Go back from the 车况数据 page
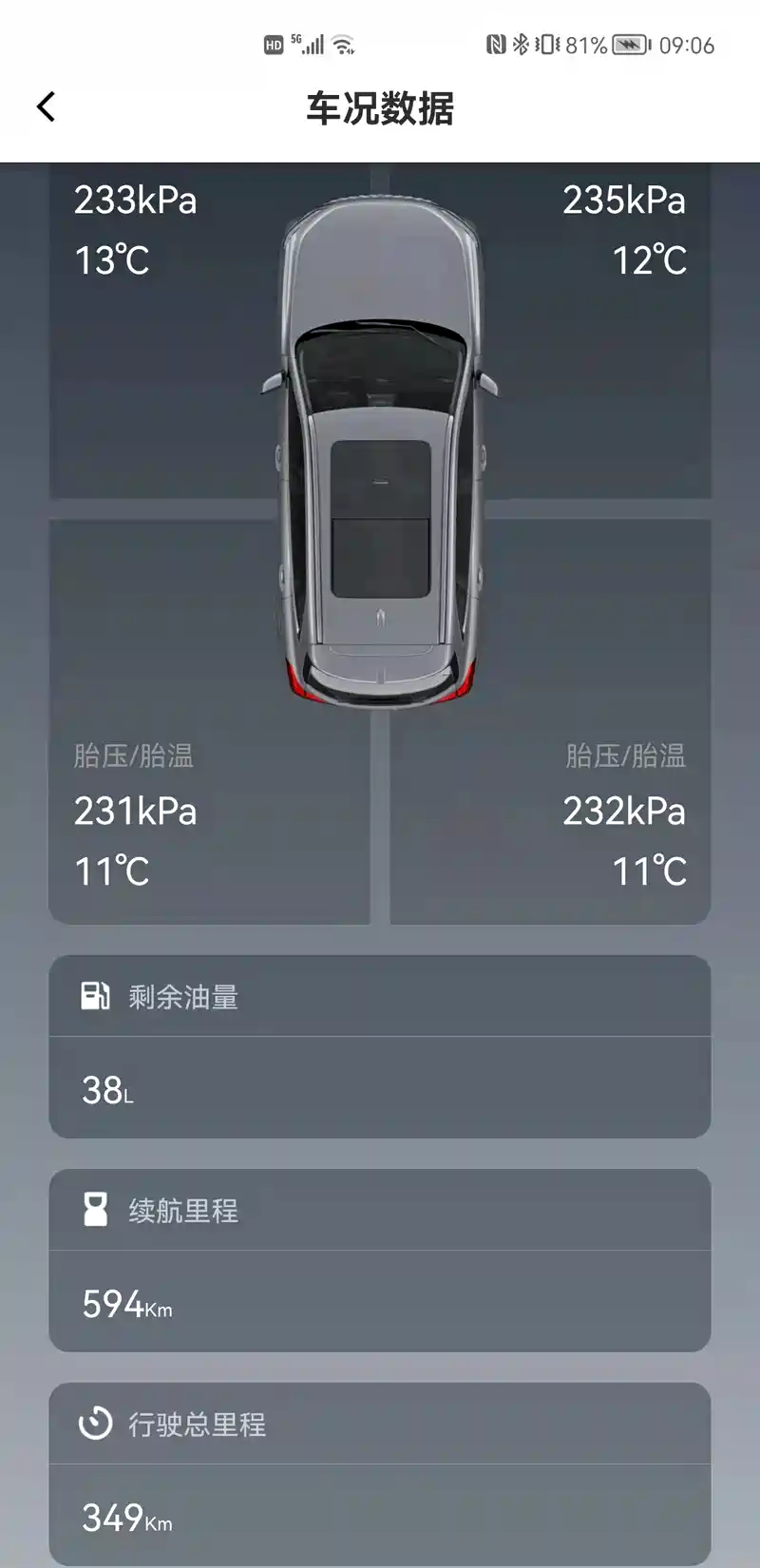 [46, 106]
